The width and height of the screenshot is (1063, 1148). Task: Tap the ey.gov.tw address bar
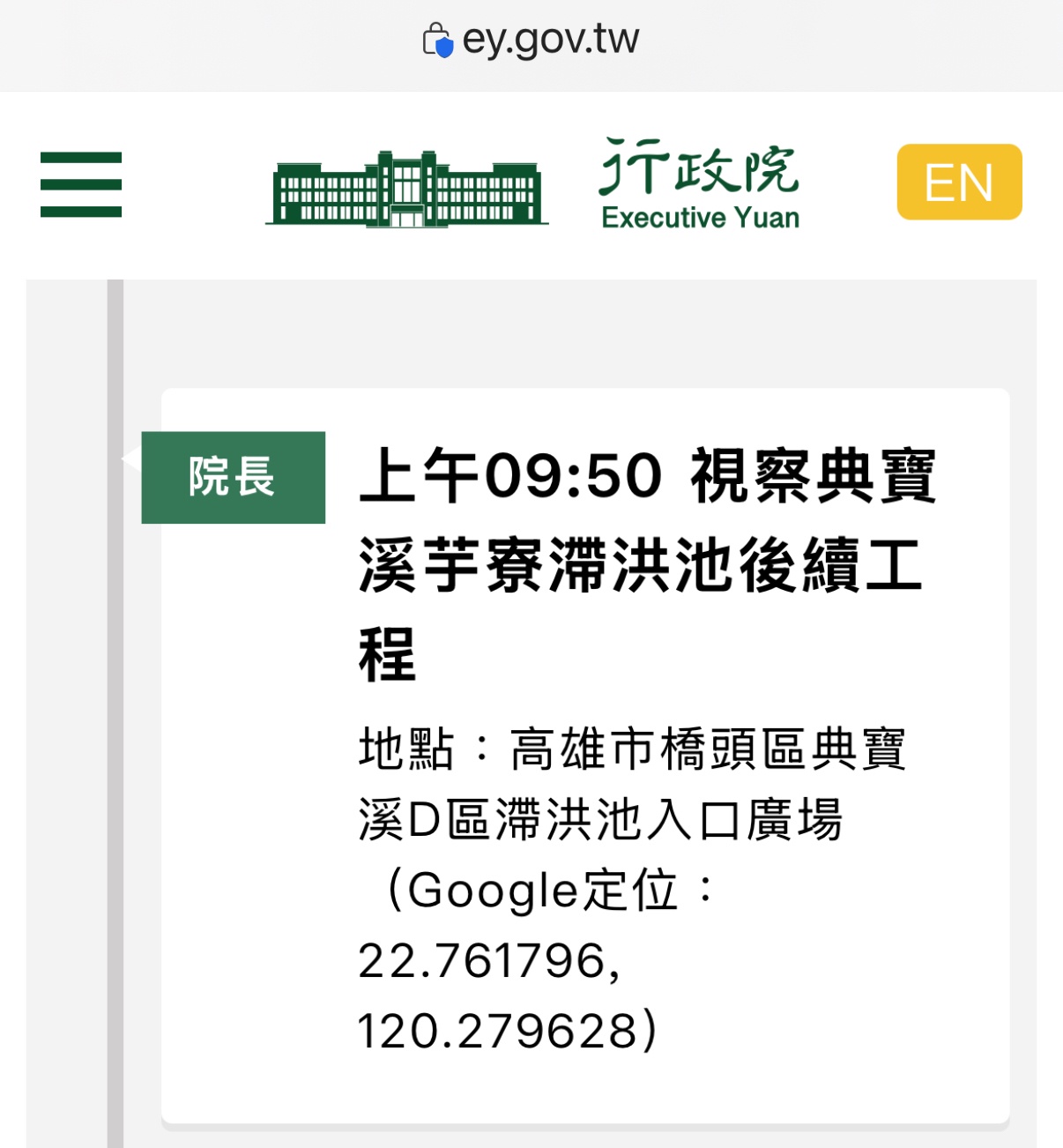pos(531,40)
